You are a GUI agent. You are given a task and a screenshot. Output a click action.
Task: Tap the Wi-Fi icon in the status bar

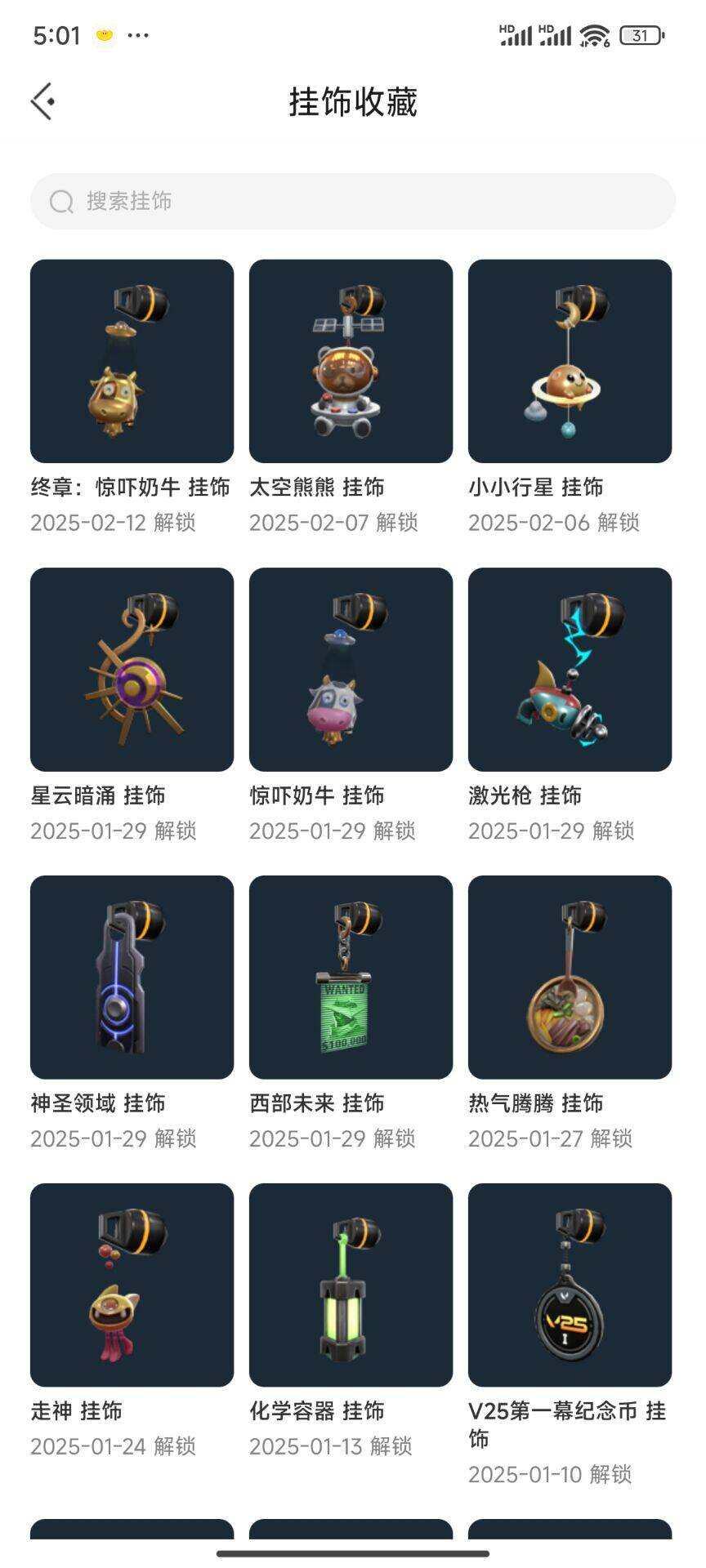click(x=594, y=34)
